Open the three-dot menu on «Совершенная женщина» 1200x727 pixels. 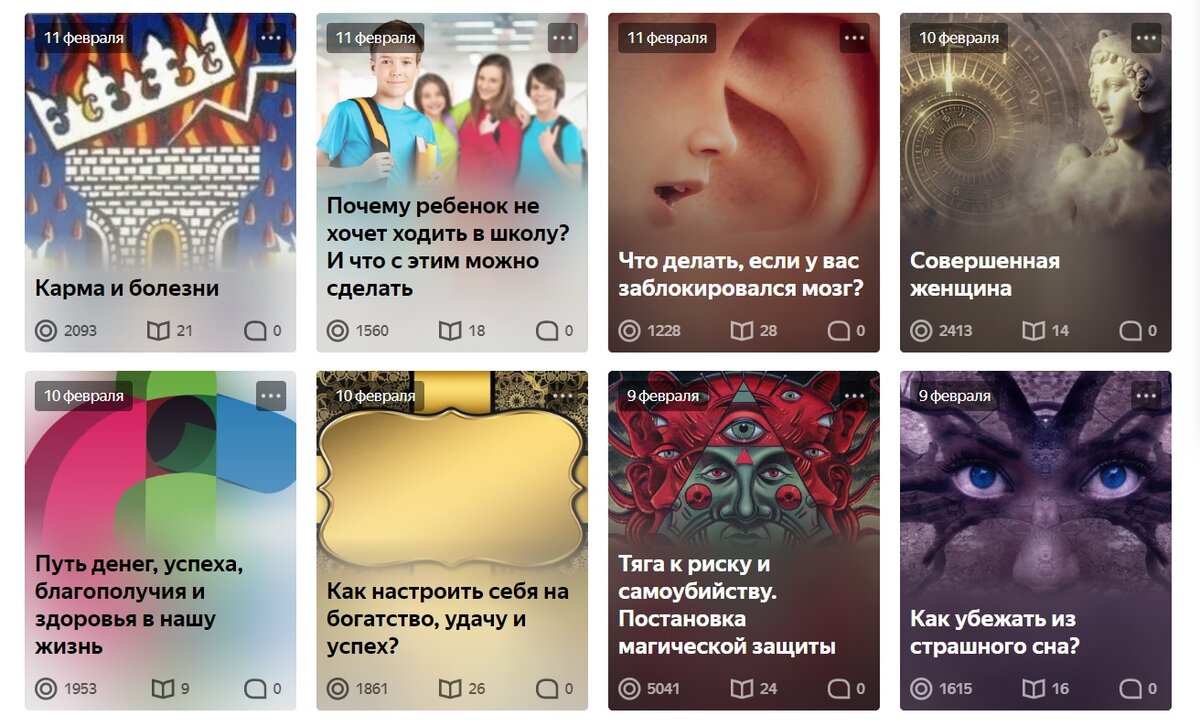pyautogui.click(x=1146, y=38)
